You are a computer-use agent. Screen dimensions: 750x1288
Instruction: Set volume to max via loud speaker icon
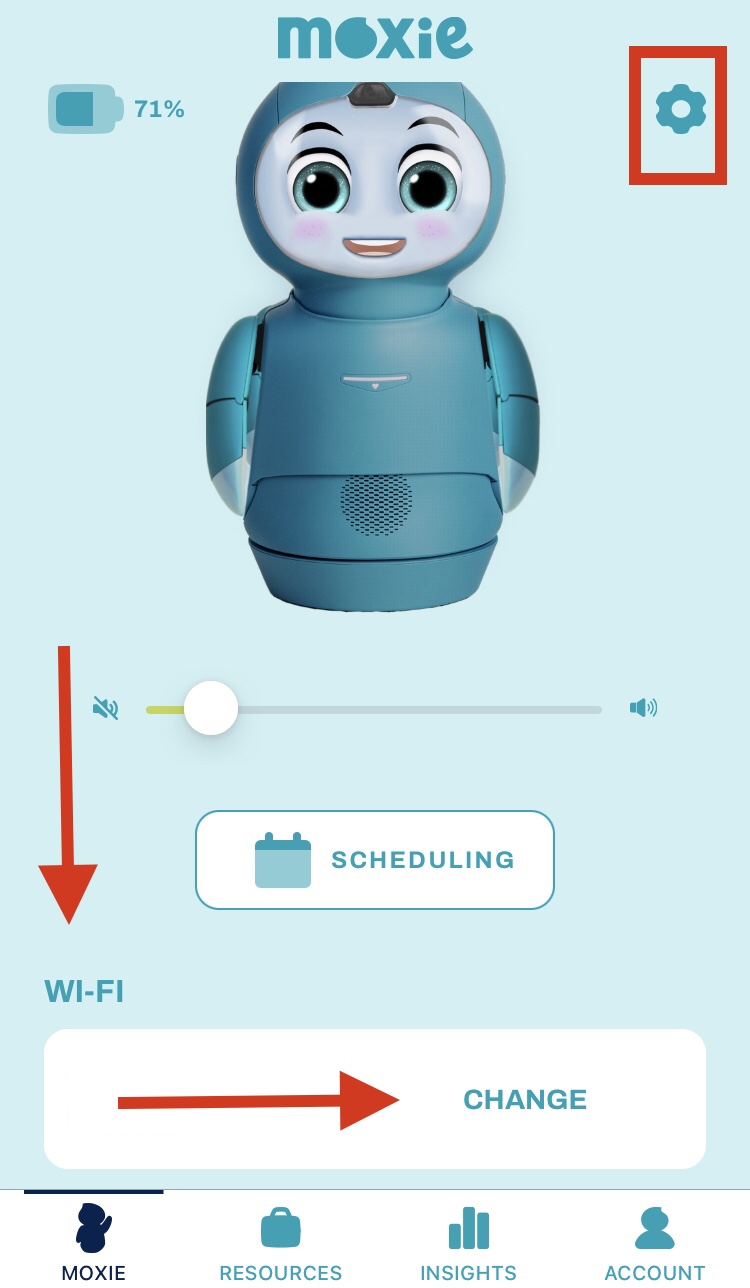click(643, 709)
